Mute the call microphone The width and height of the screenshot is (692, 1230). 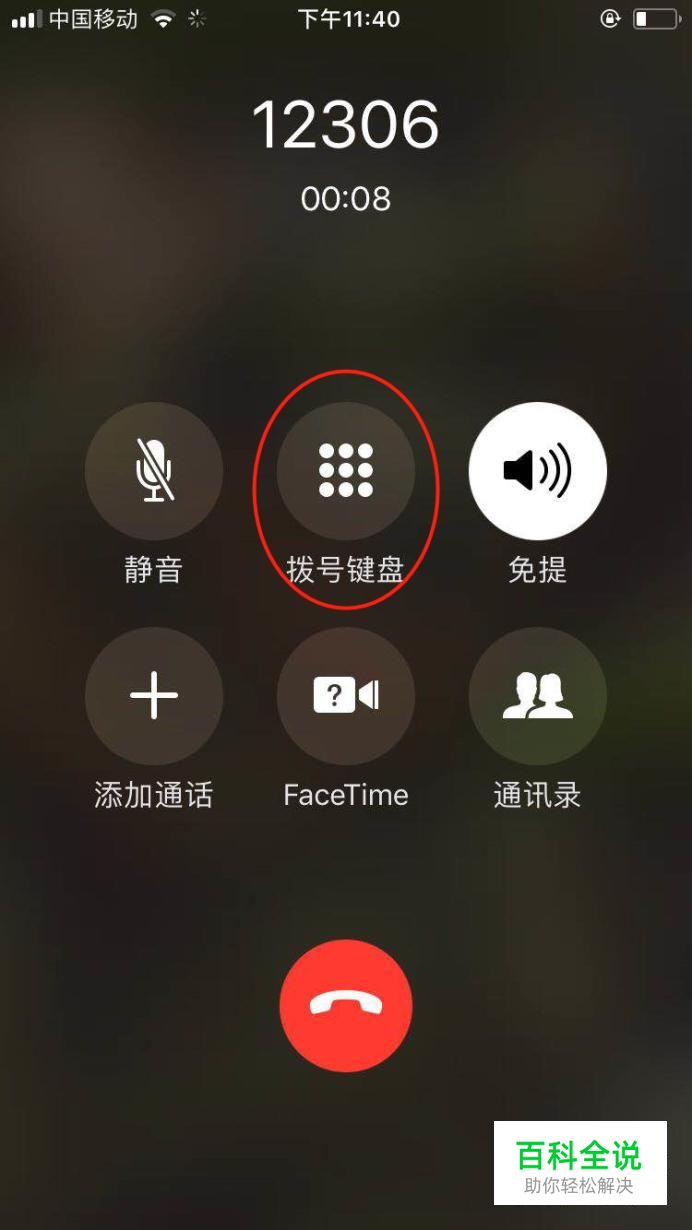tap(154, 471)
